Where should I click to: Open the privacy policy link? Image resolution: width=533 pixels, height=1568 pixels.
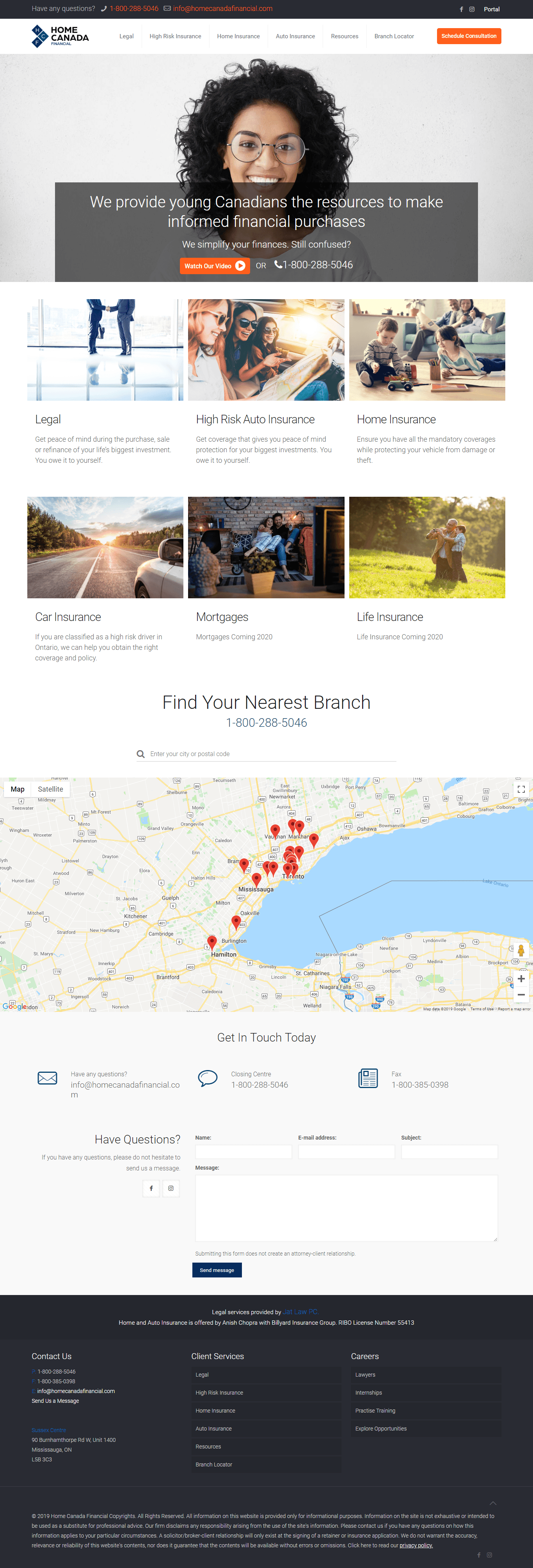tap(416, 1545)
